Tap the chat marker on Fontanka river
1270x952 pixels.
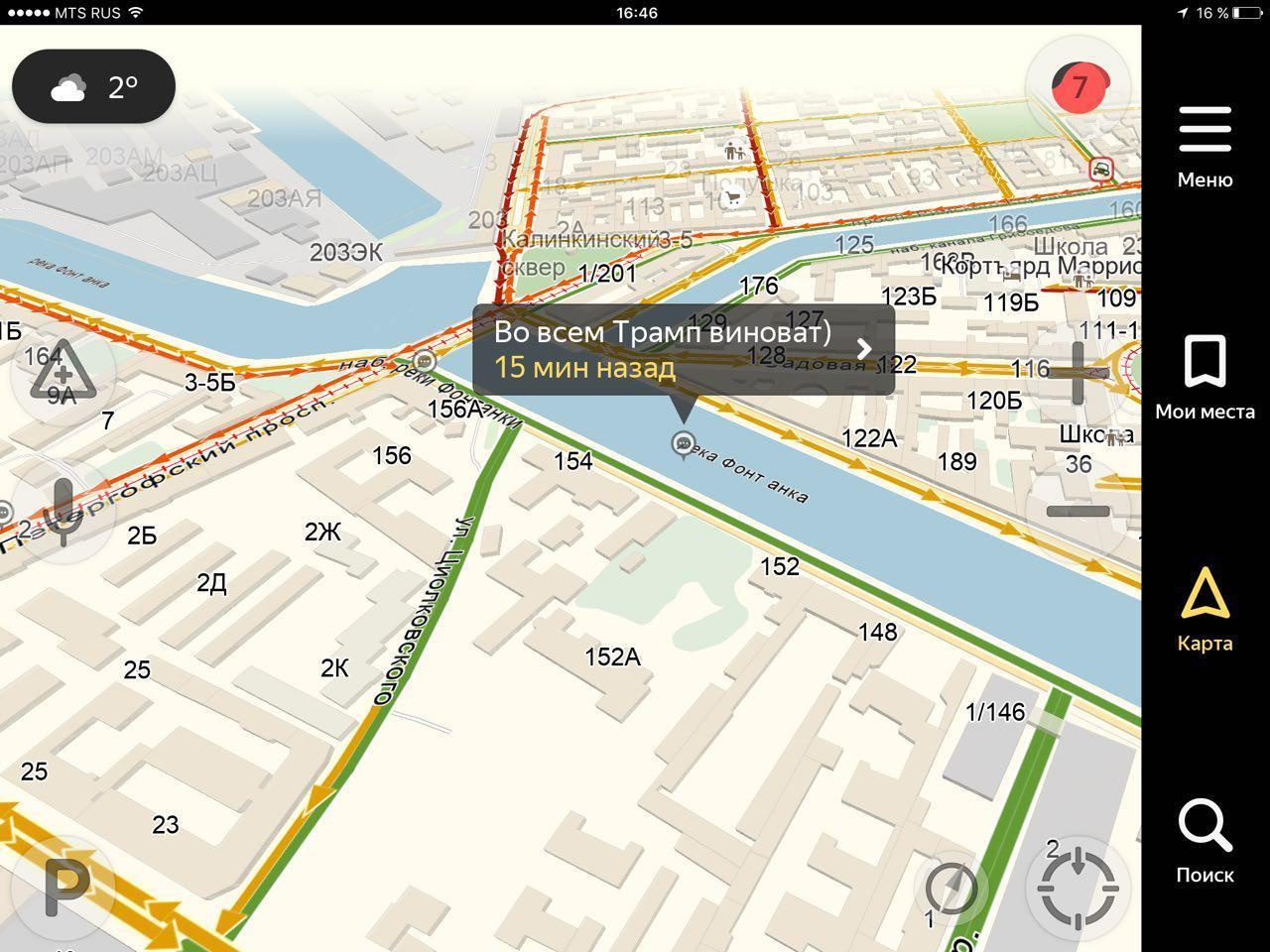683,443
